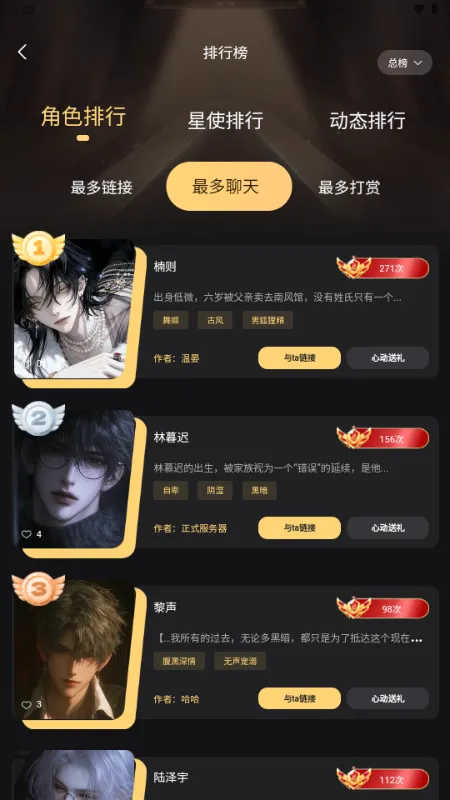
Task: Go back using the arrow icon
Action: [x=22, y=52]
